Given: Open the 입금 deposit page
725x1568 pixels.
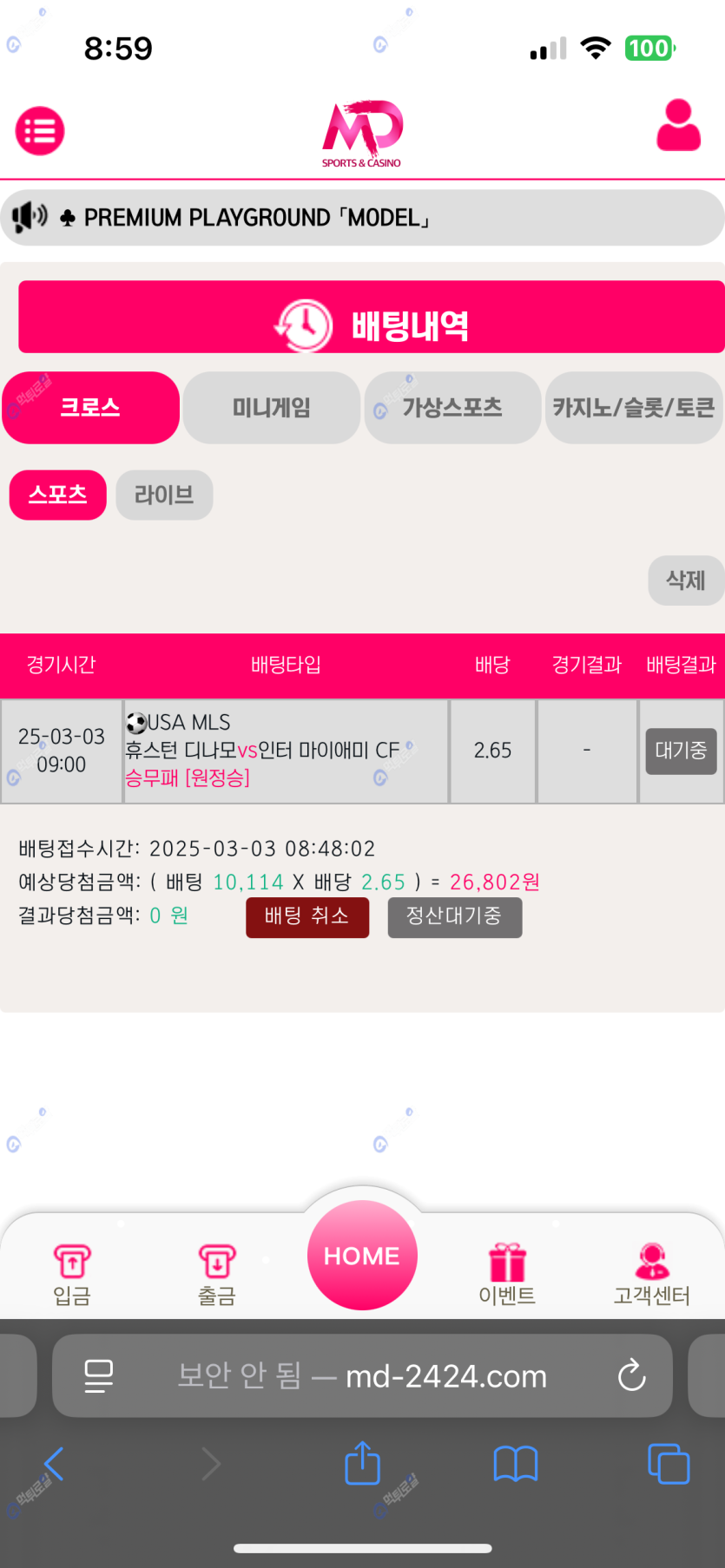Looking at the screenshot, I should [x=72, y=1274].
